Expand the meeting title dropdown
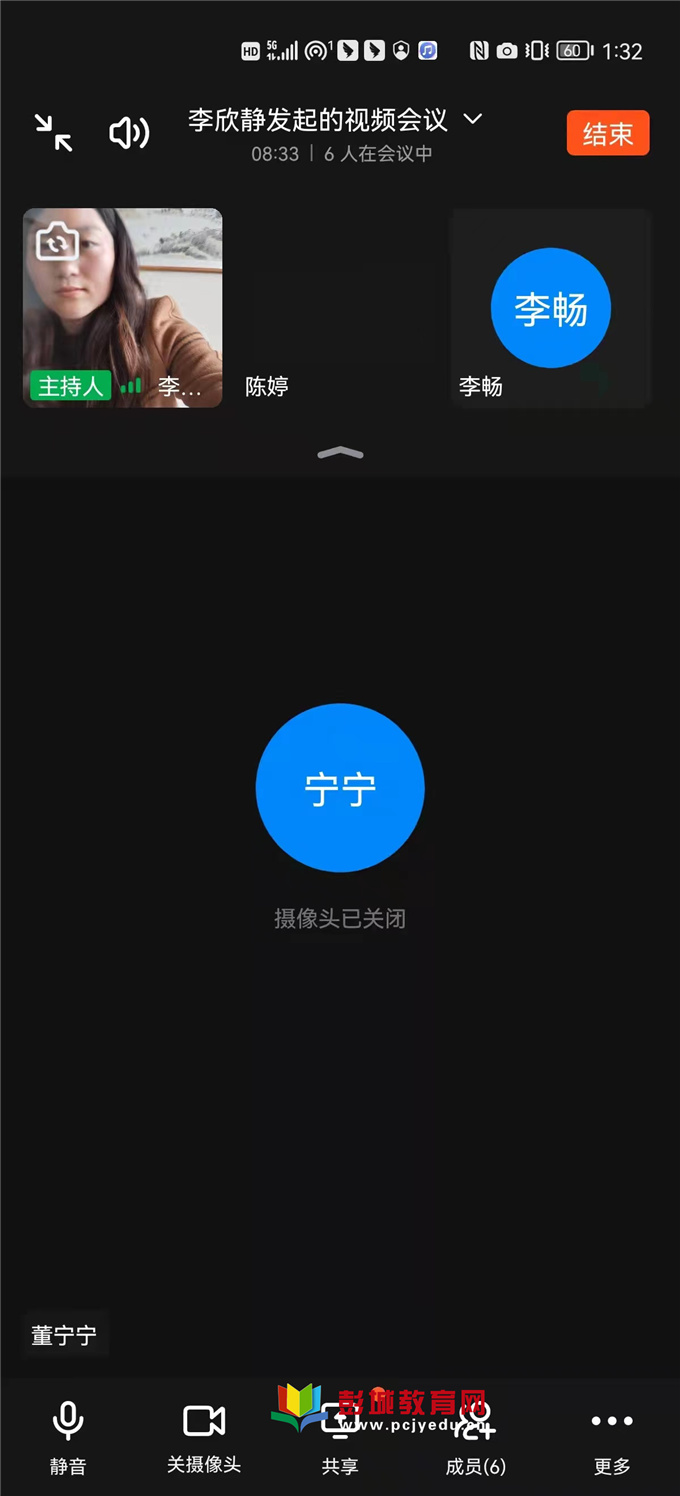Viewport: 680px width, 1496px height. (473, 119)
